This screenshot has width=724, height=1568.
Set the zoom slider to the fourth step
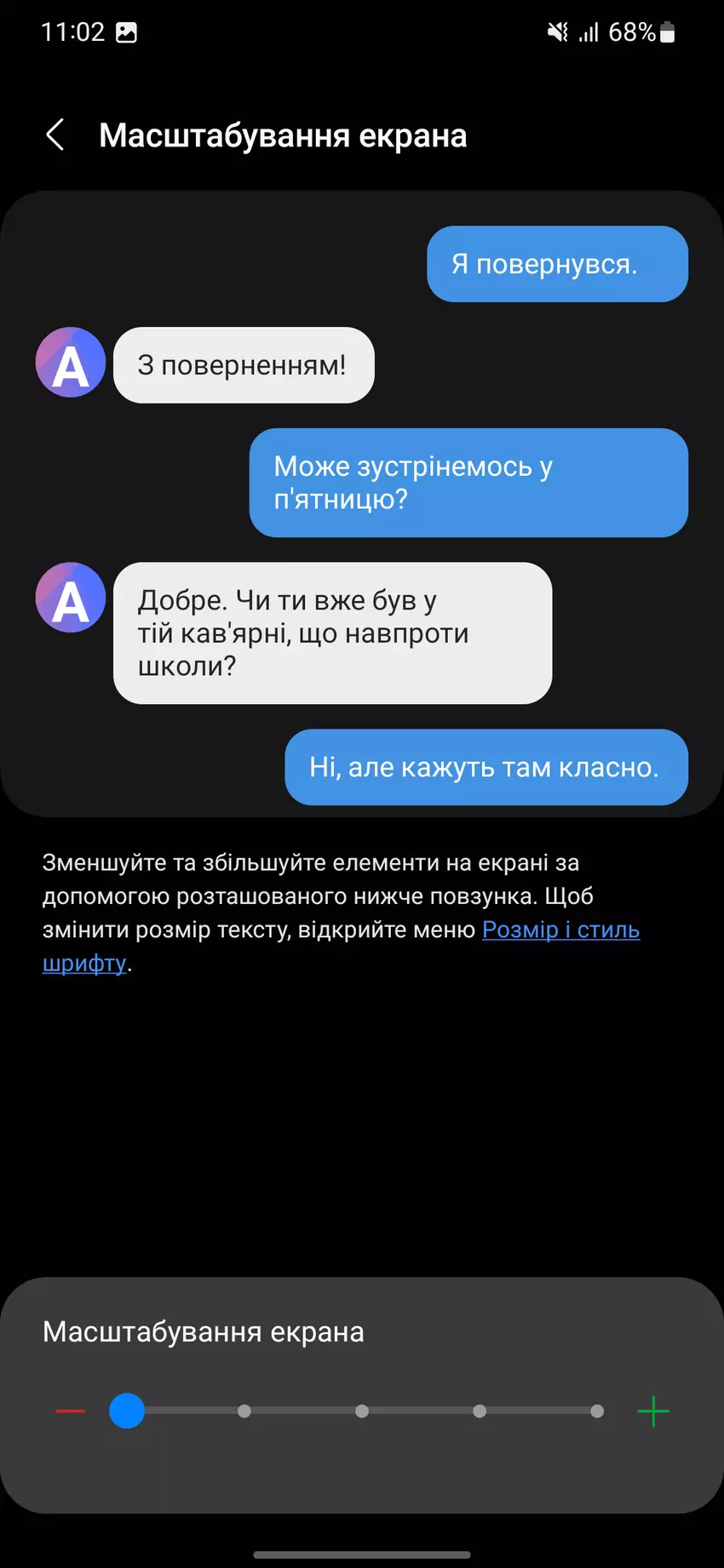pyautogui.click(x=480, y=1411)
